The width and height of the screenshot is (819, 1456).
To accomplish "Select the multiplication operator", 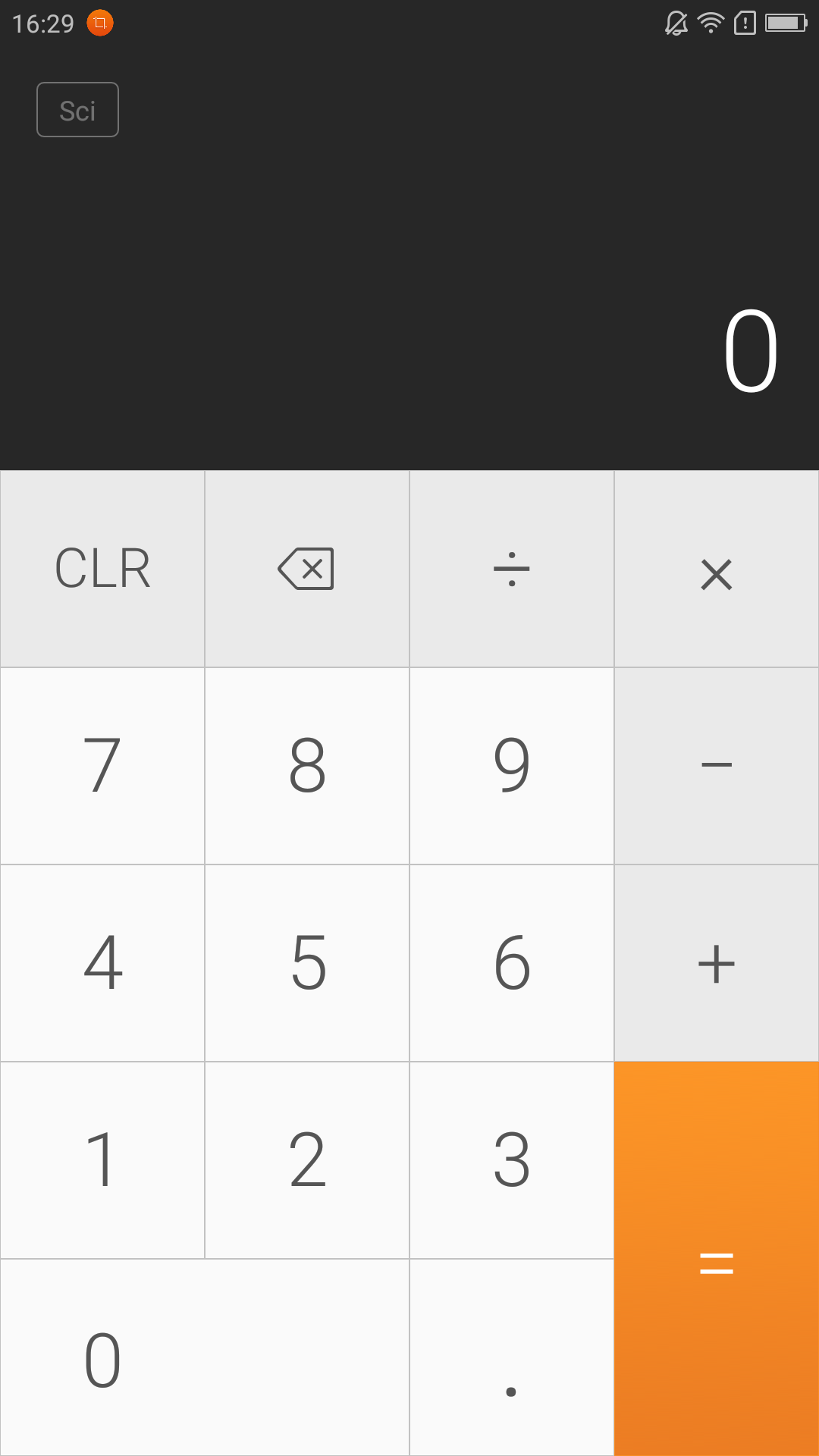I will (x=717, y=569).
